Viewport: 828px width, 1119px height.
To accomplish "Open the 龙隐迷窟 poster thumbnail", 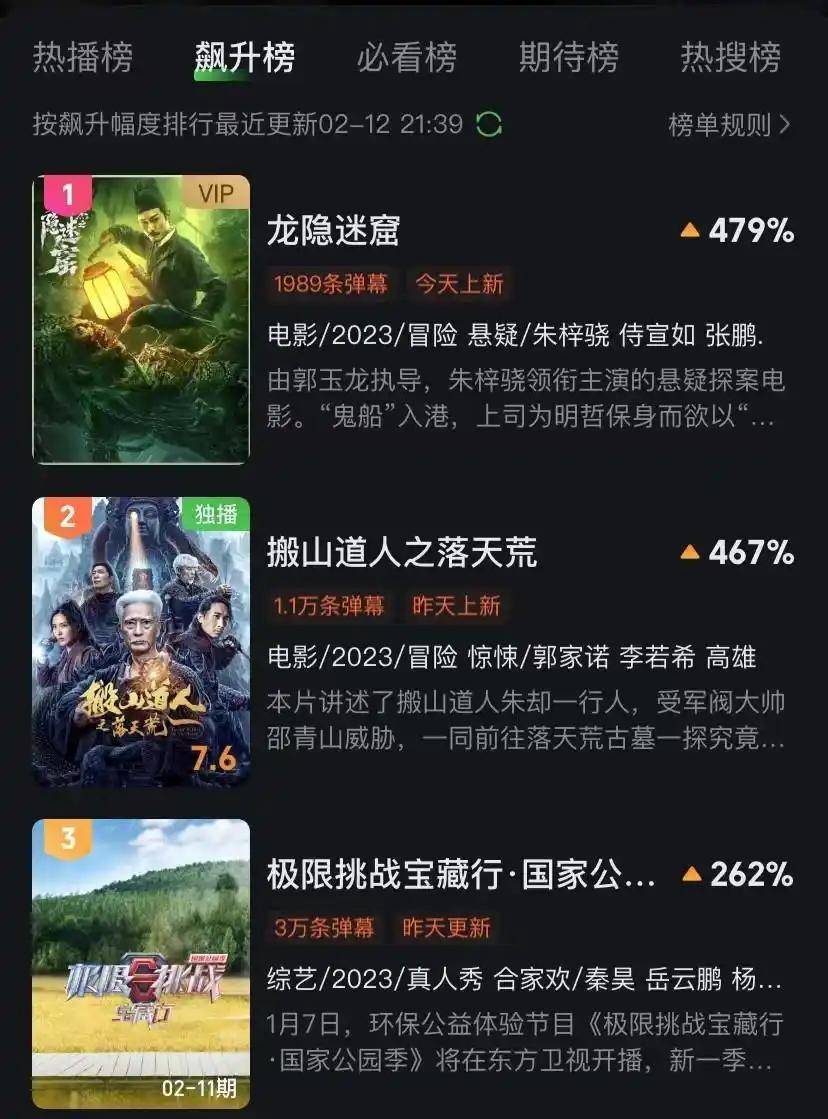I will 141,320.
